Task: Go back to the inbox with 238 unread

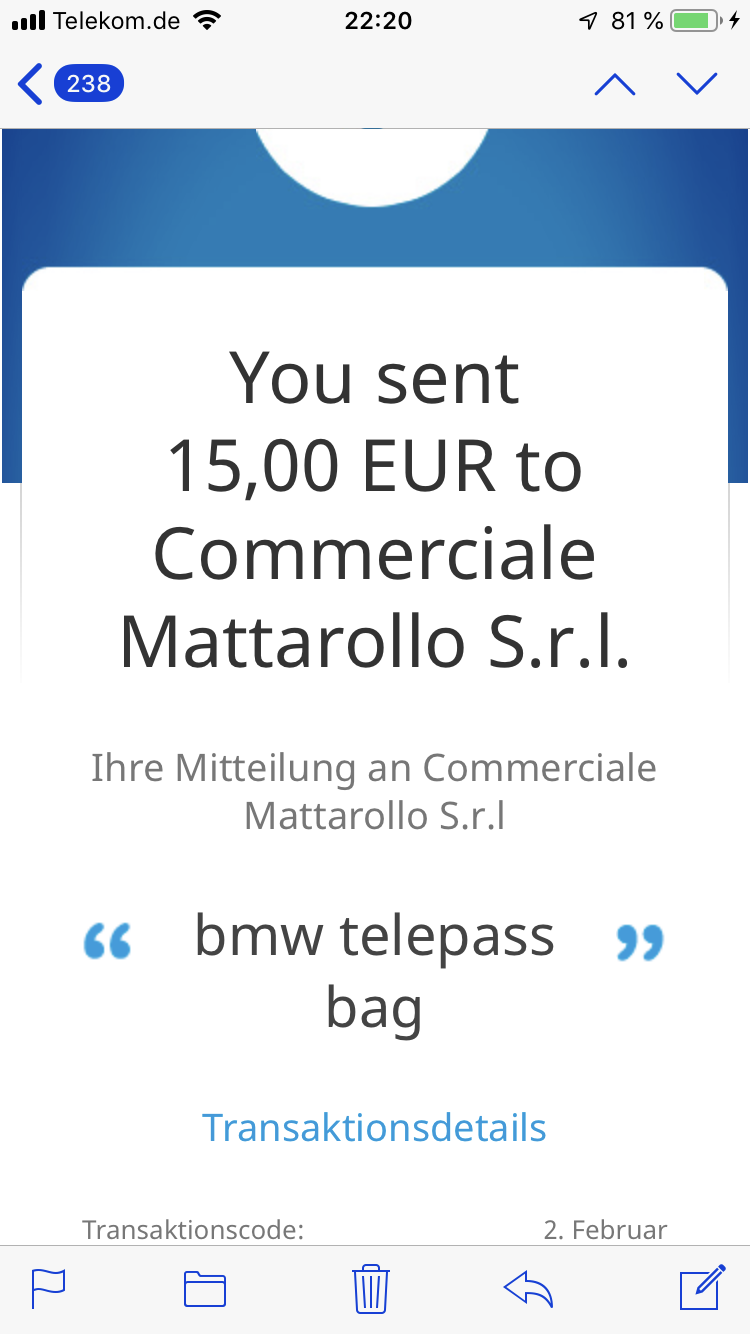Action: pos(70,84)
